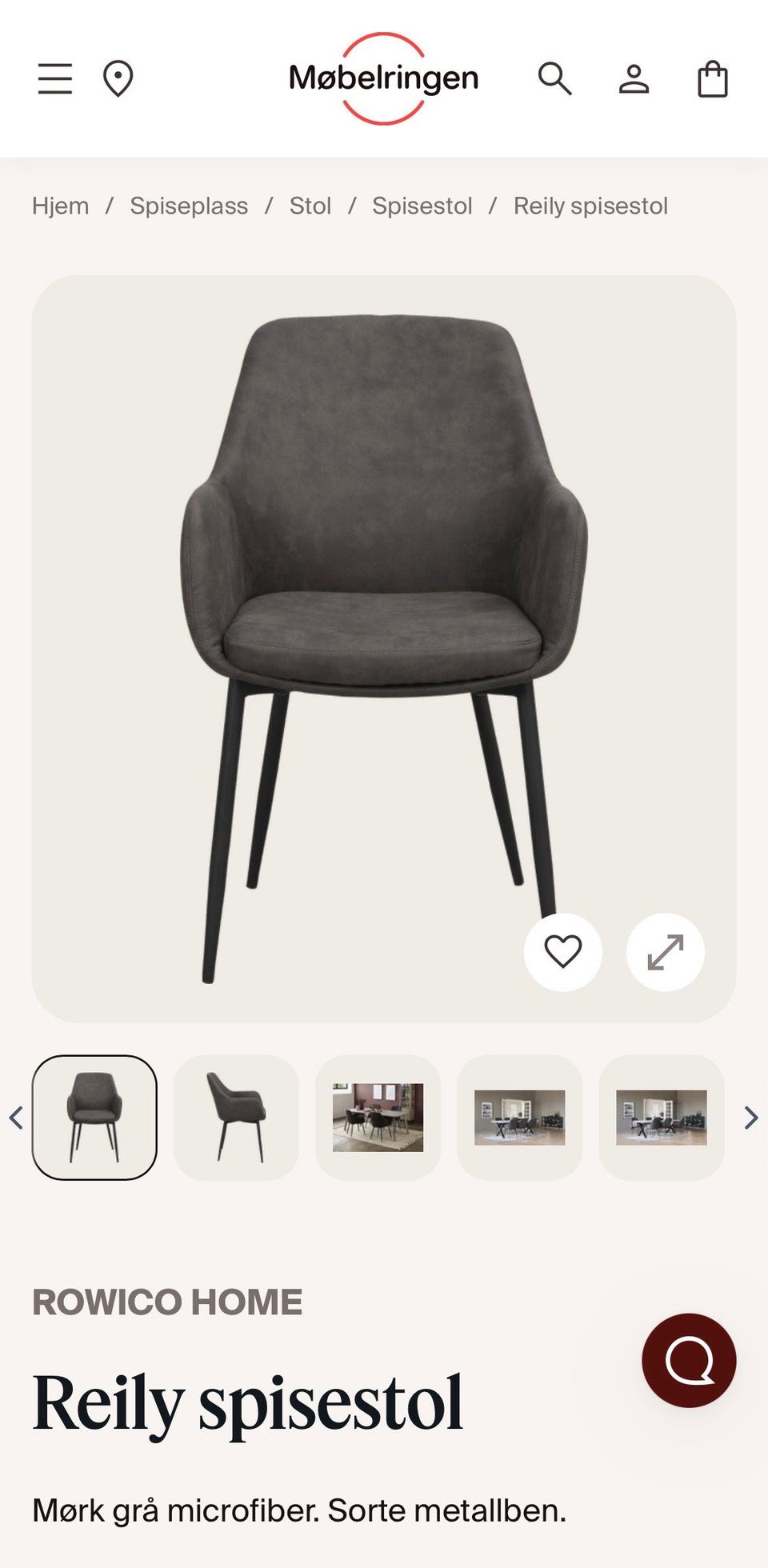This screenshot has height=1568, width=768.
Task: Open the hamburger menu
Action: click(x=55, y=79)
